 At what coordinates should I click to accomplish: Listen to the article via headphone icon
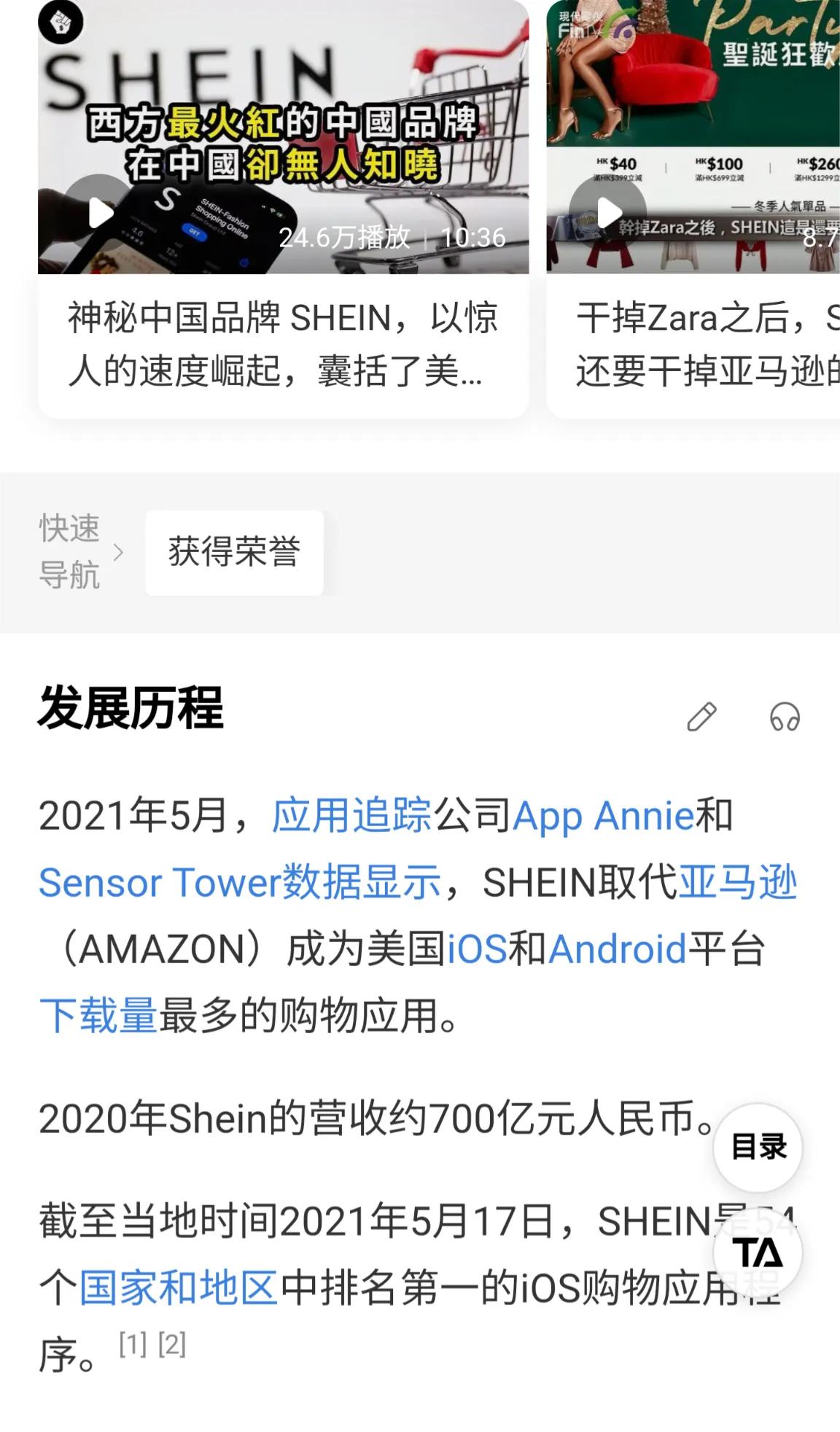point(785,717)
